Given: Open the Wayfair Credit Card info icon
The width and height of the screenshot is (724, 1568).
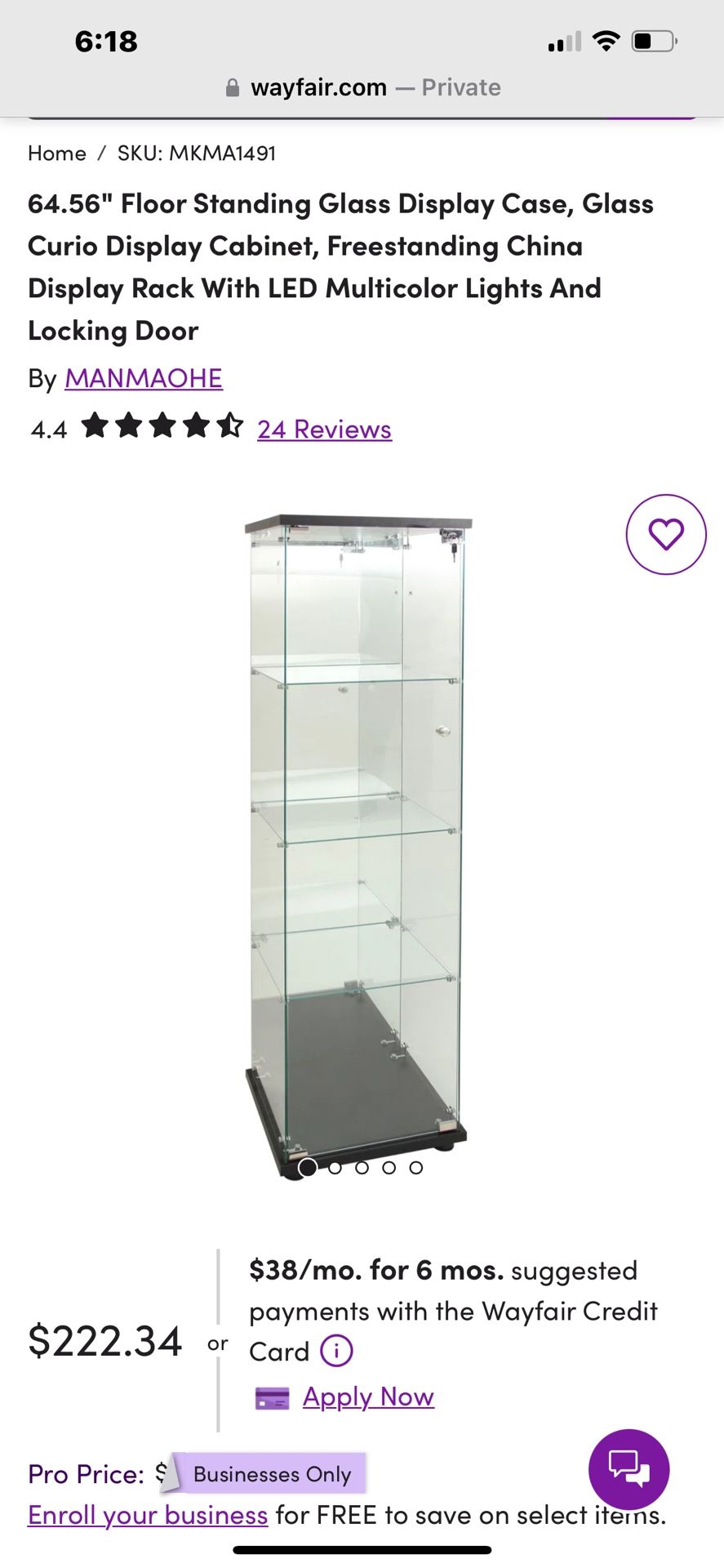Looking at the screenshot, I should coord(336,1351).
